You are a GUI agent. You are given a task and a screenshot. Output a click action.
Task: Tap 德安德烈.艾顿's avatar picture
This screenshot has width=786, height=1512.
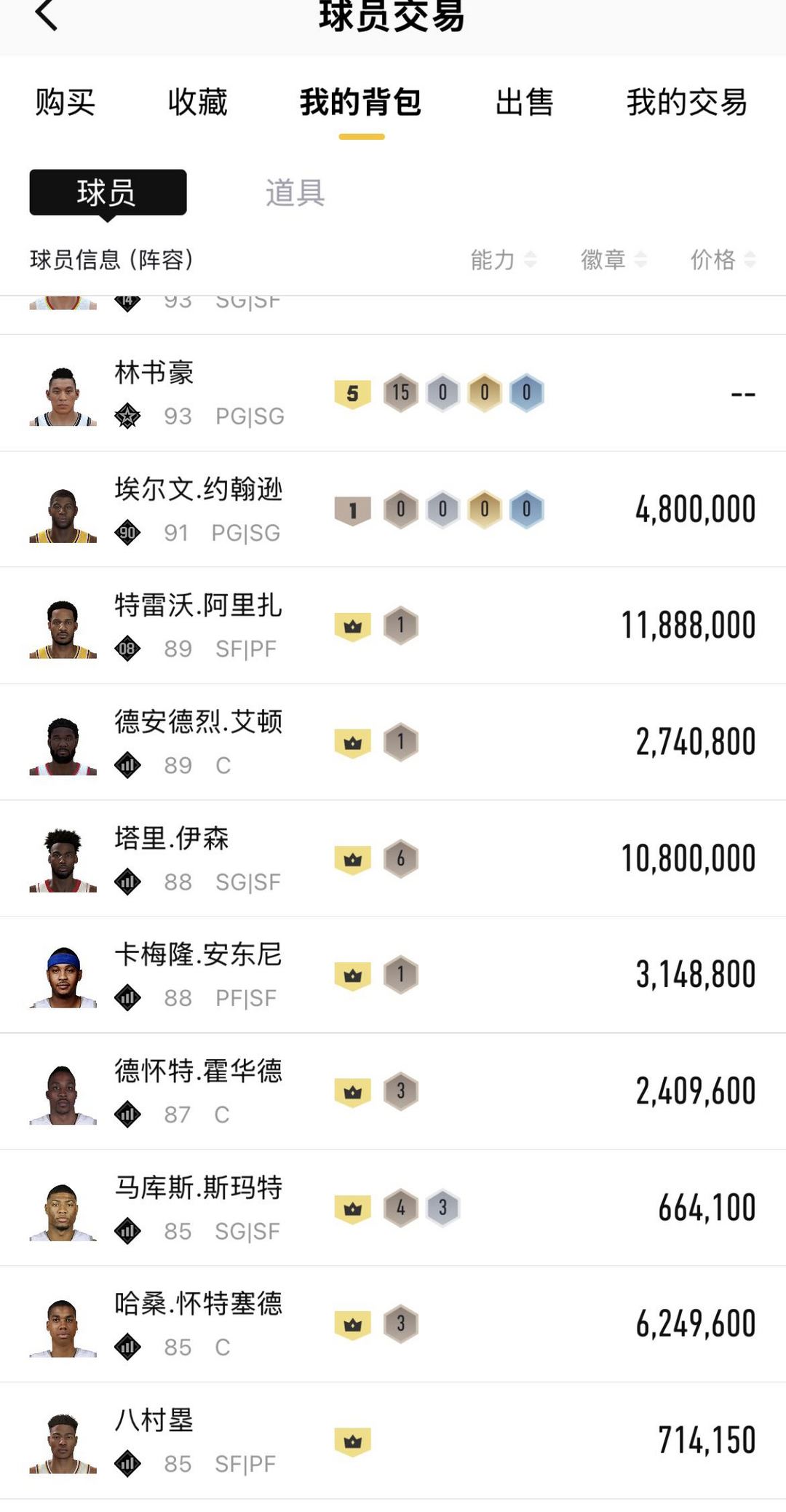tap(62, 742)
